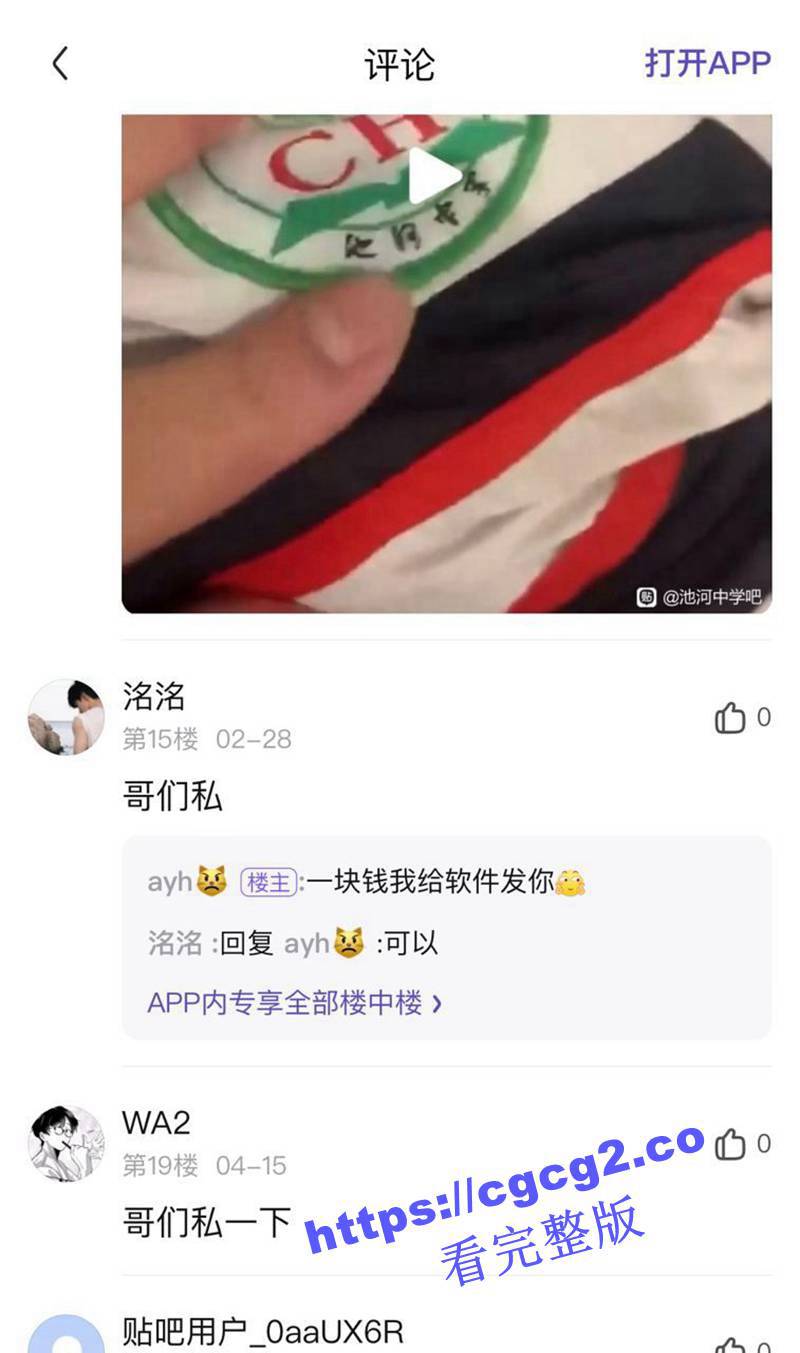Viewport: 800px width, 1353px height.
Task: Play the video in the post
Action: pyautogui.click(x=434, y=176)
